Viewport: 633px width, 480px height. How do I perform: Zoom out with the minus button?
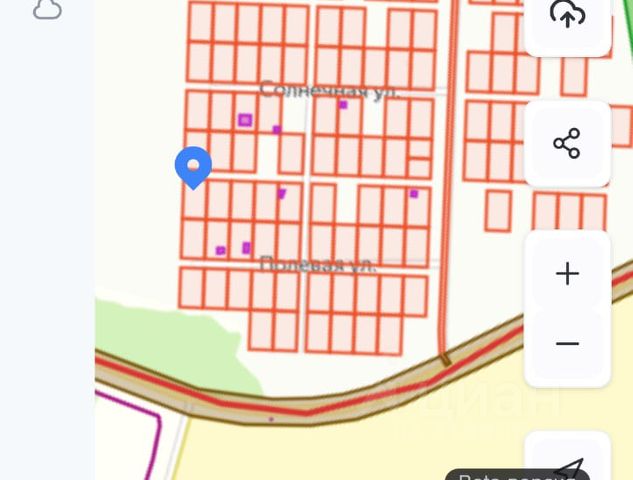[x=567, y=344]
